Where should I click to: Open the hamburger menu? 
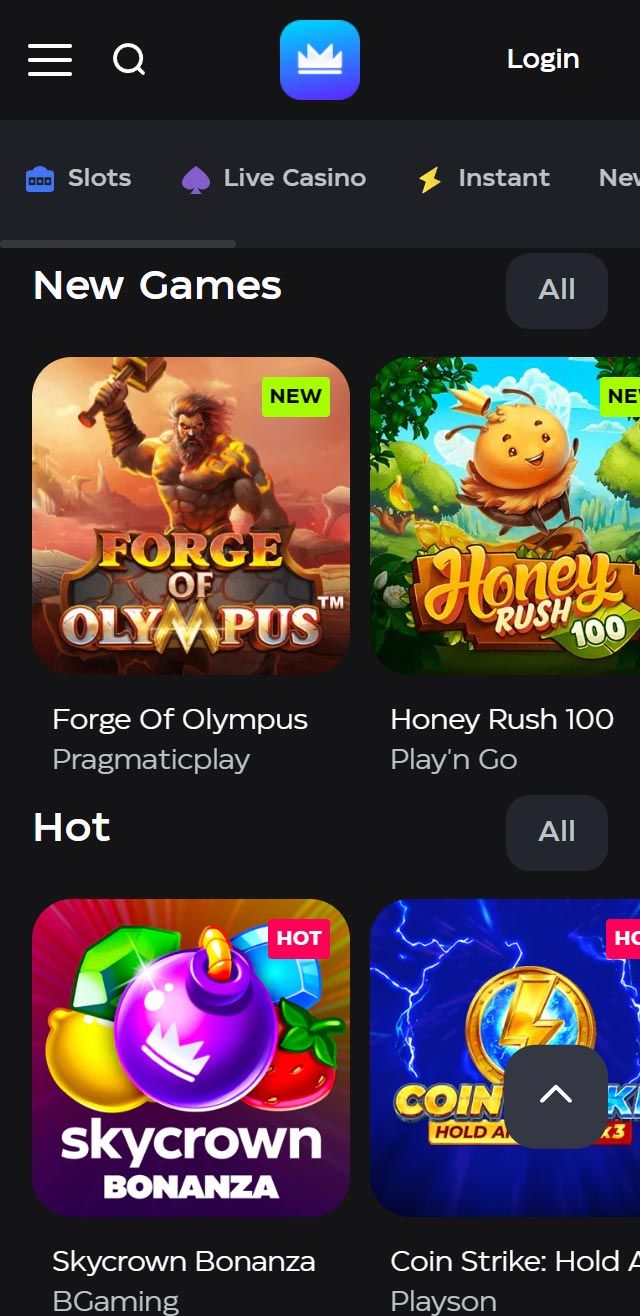pyautogui.click(x=50, y=60)
